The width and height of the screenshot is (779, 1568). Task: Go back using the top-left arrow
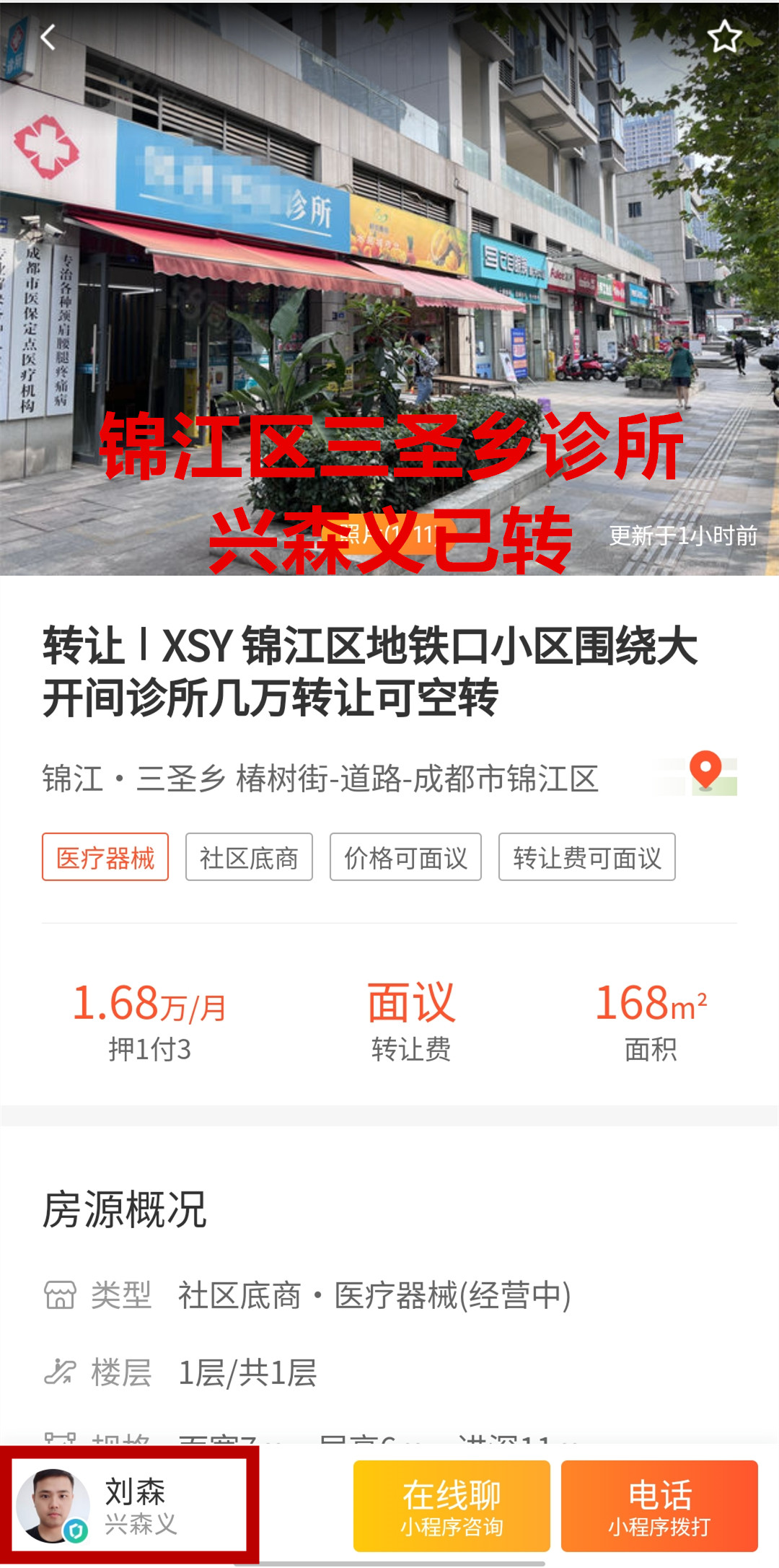[48, 38]
